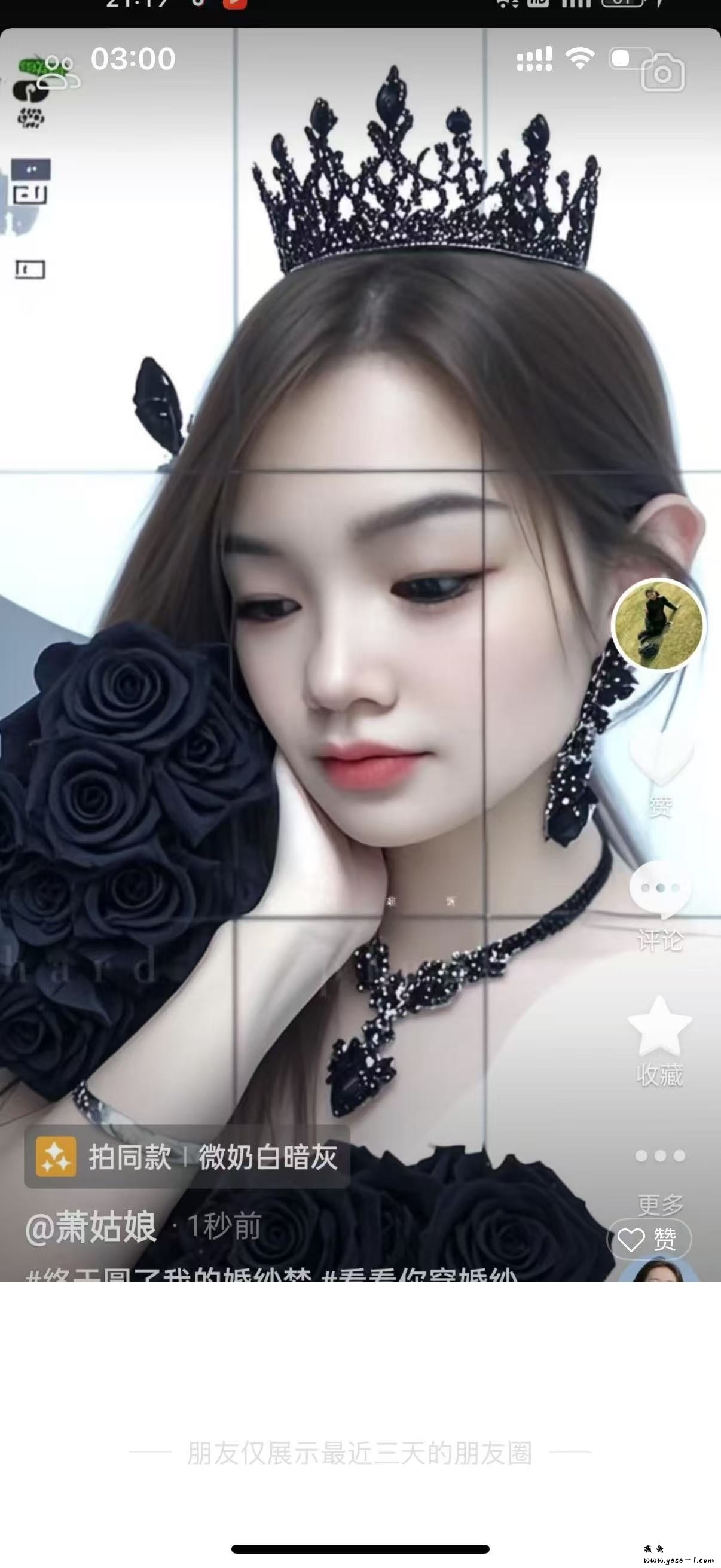Viewport: 721px width, 1568px height.
Task: Like the cover photo with the 赞 button
Action: (x=650, y=1239)
